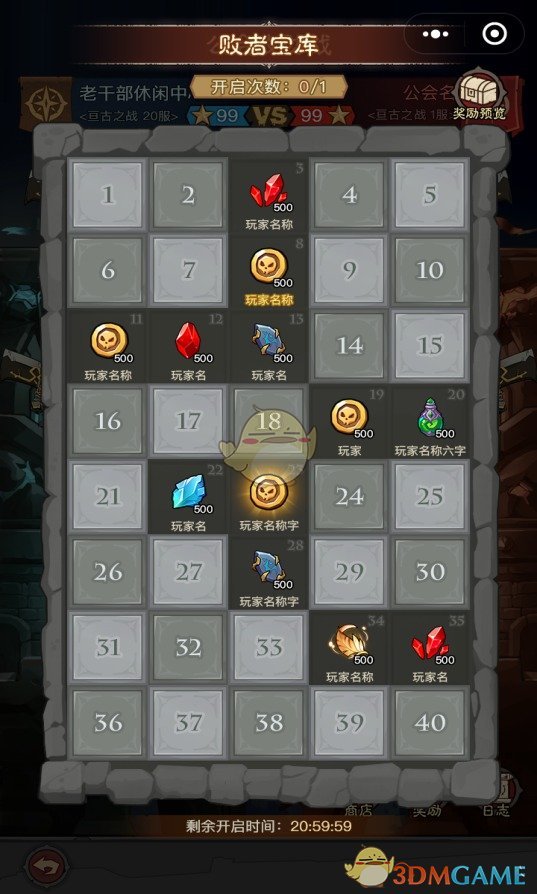Select treasure tile number 25
The width and height of the screenshot is (537, 894).
coord(430,497)
